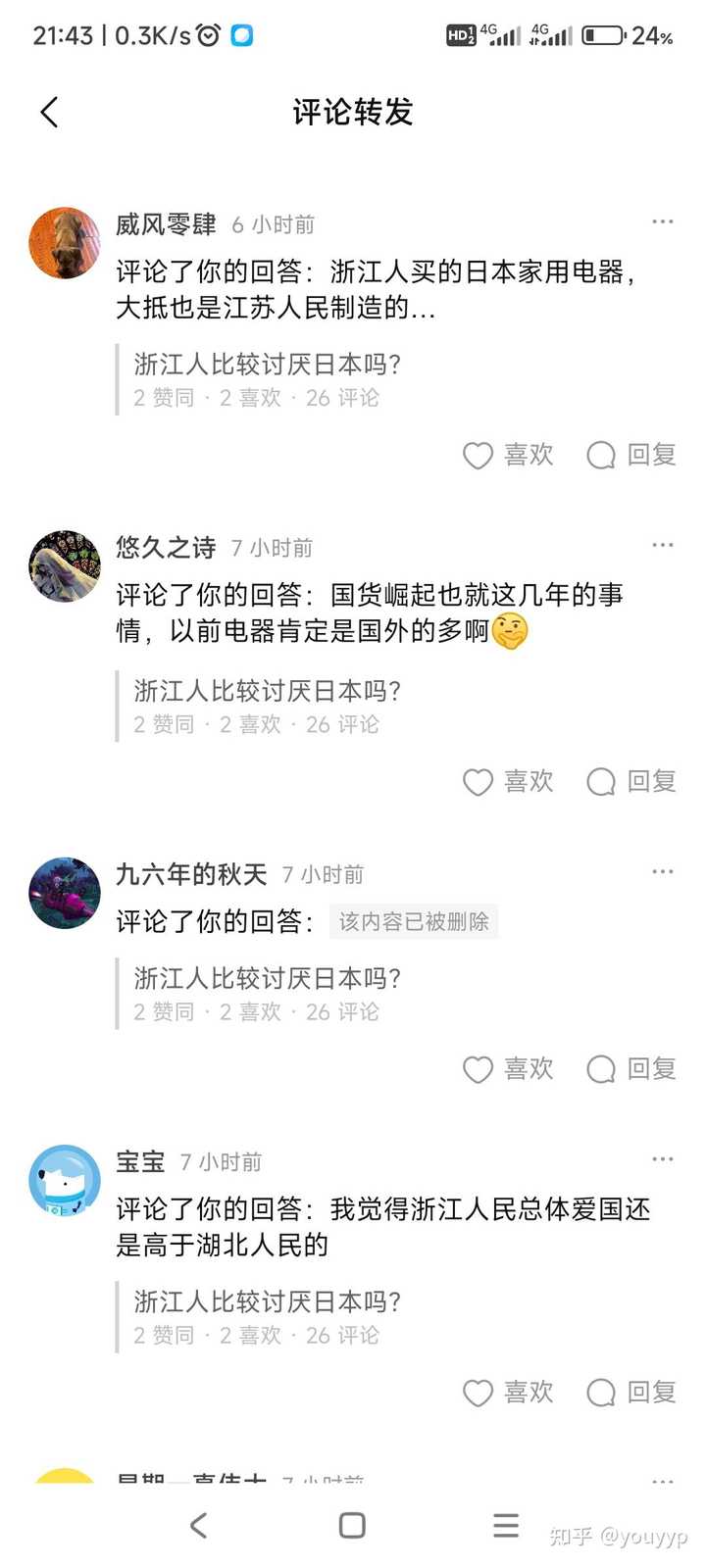View 宝宝's profile avatar
This screenshot has width=706, height=1568.
click(65, 1180)
